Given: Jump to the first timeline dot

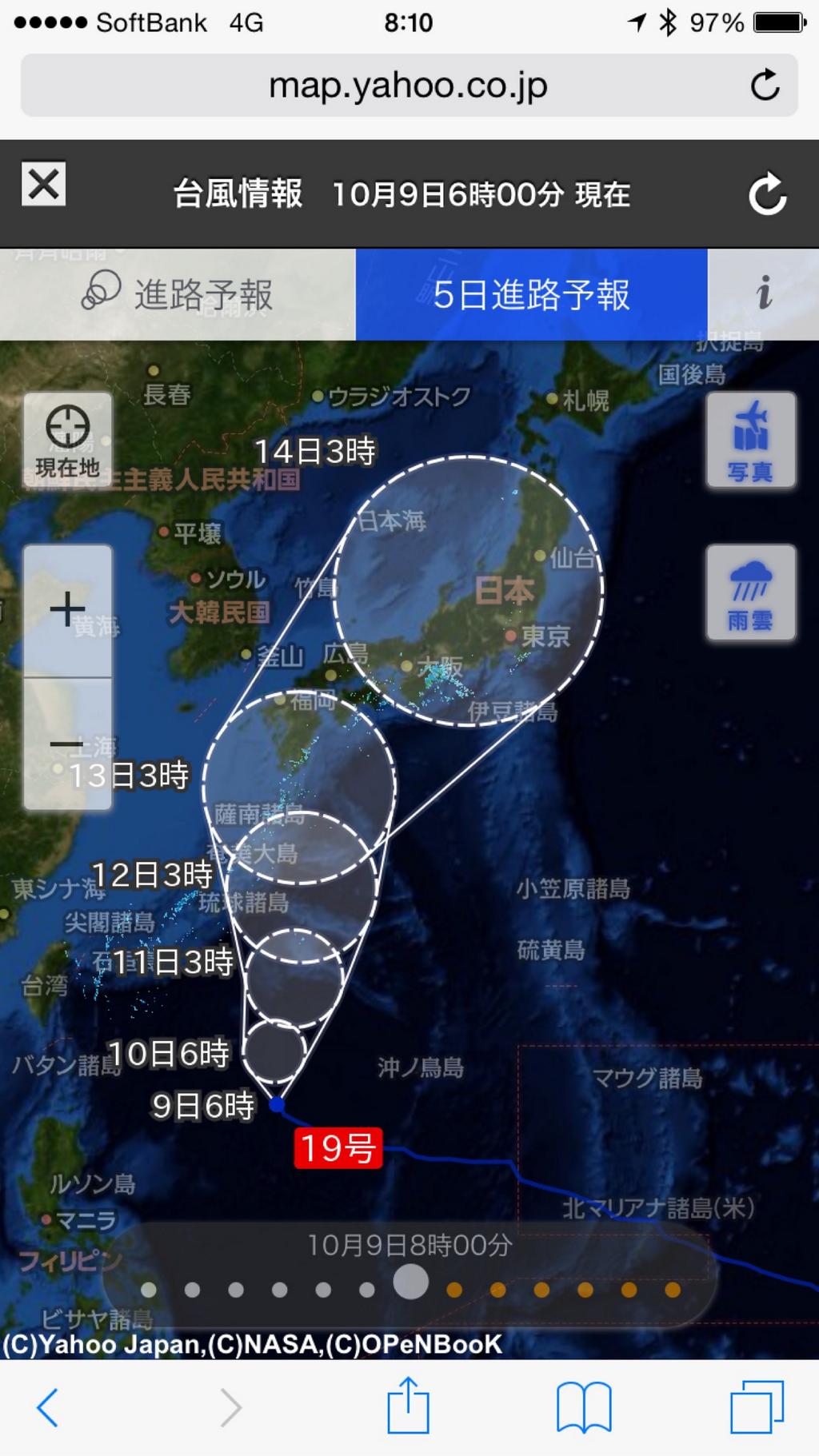Looking at the screenshot, I should point(148,1289).
